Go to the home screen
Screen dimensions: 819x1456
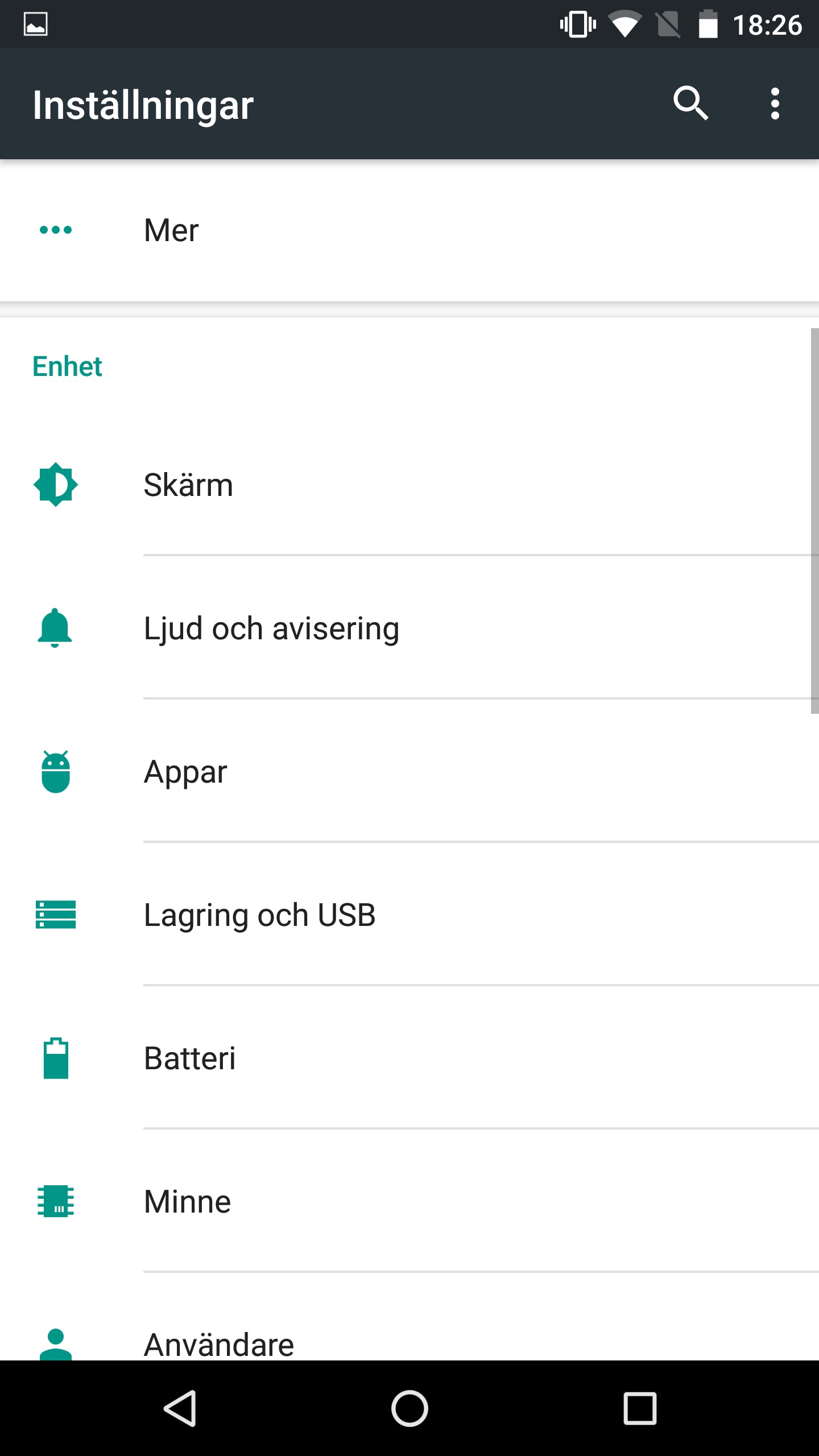[409, 1408]
